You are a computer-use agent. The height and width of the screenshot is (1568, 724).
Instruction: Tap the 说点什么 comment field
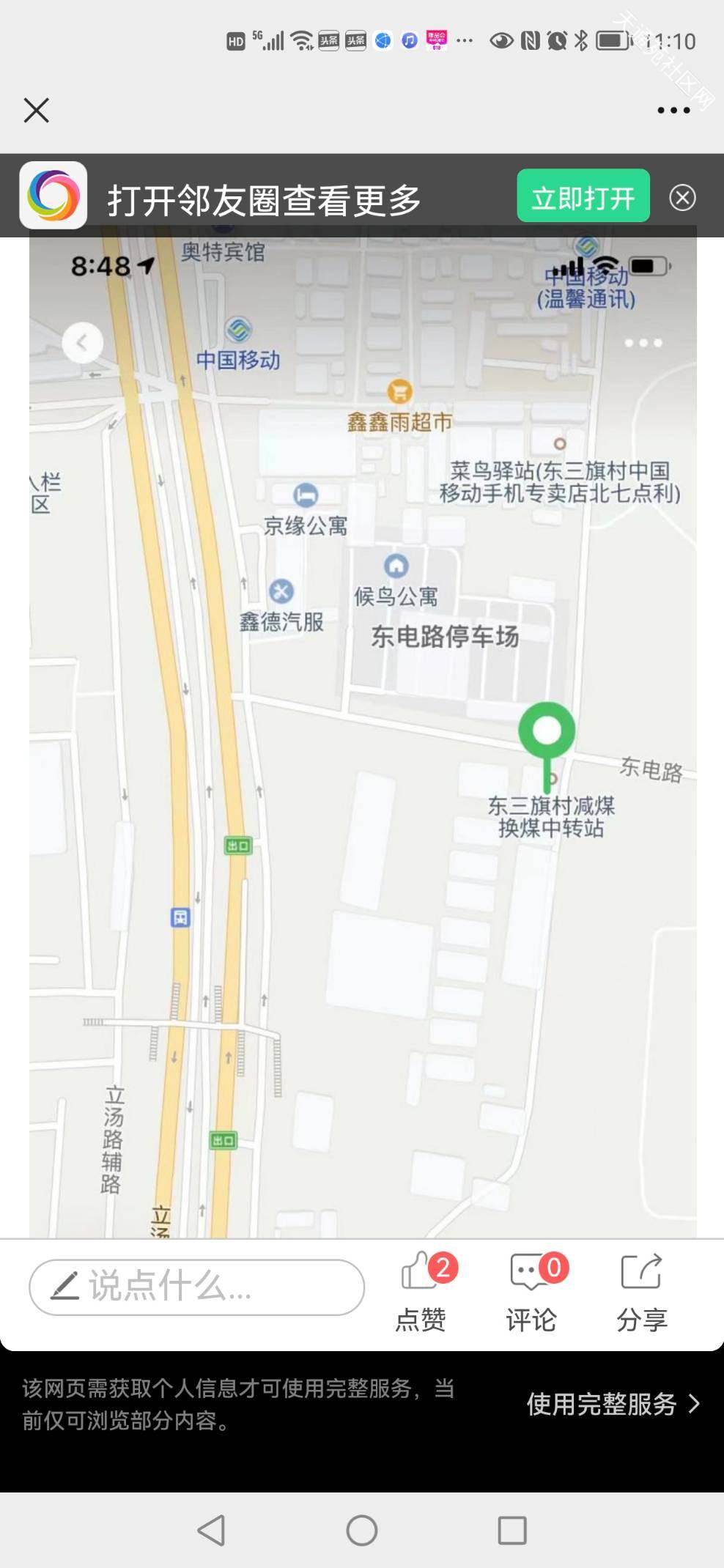(196, 1287)
